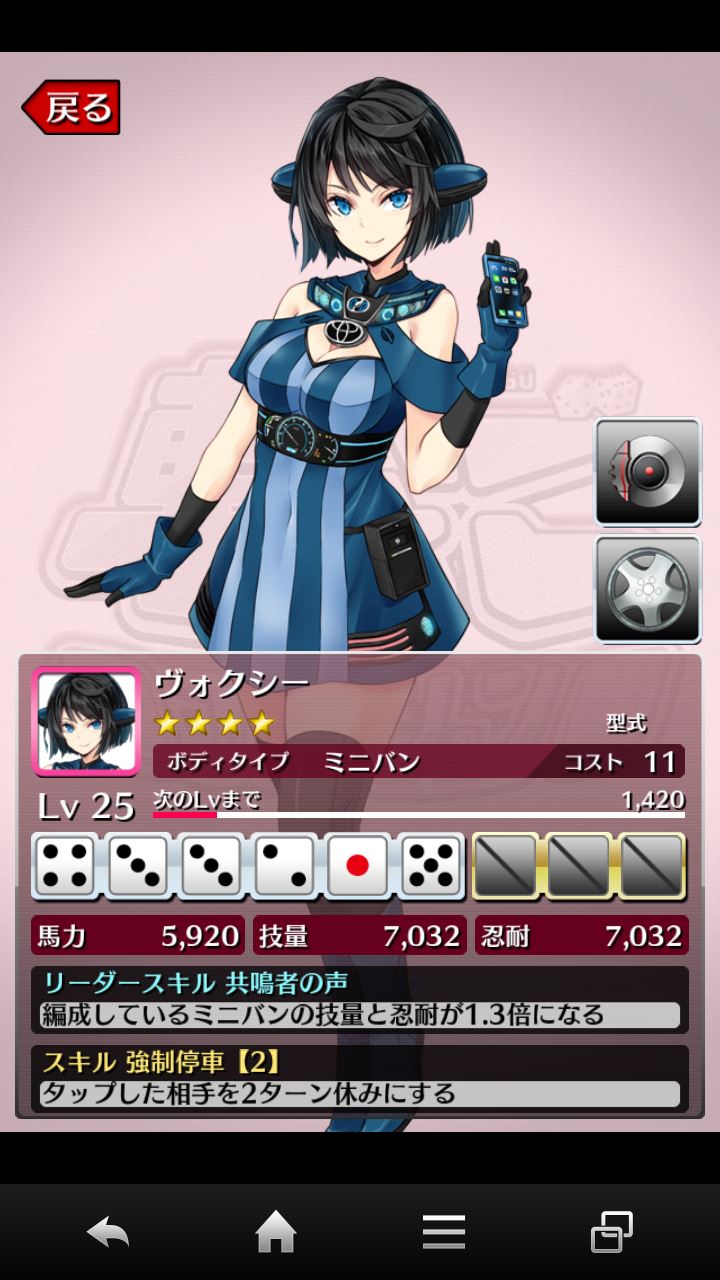Tap the ヴォクシー character portrait
This screenshot has width=720, height=1280.
(x=87, y=721)
